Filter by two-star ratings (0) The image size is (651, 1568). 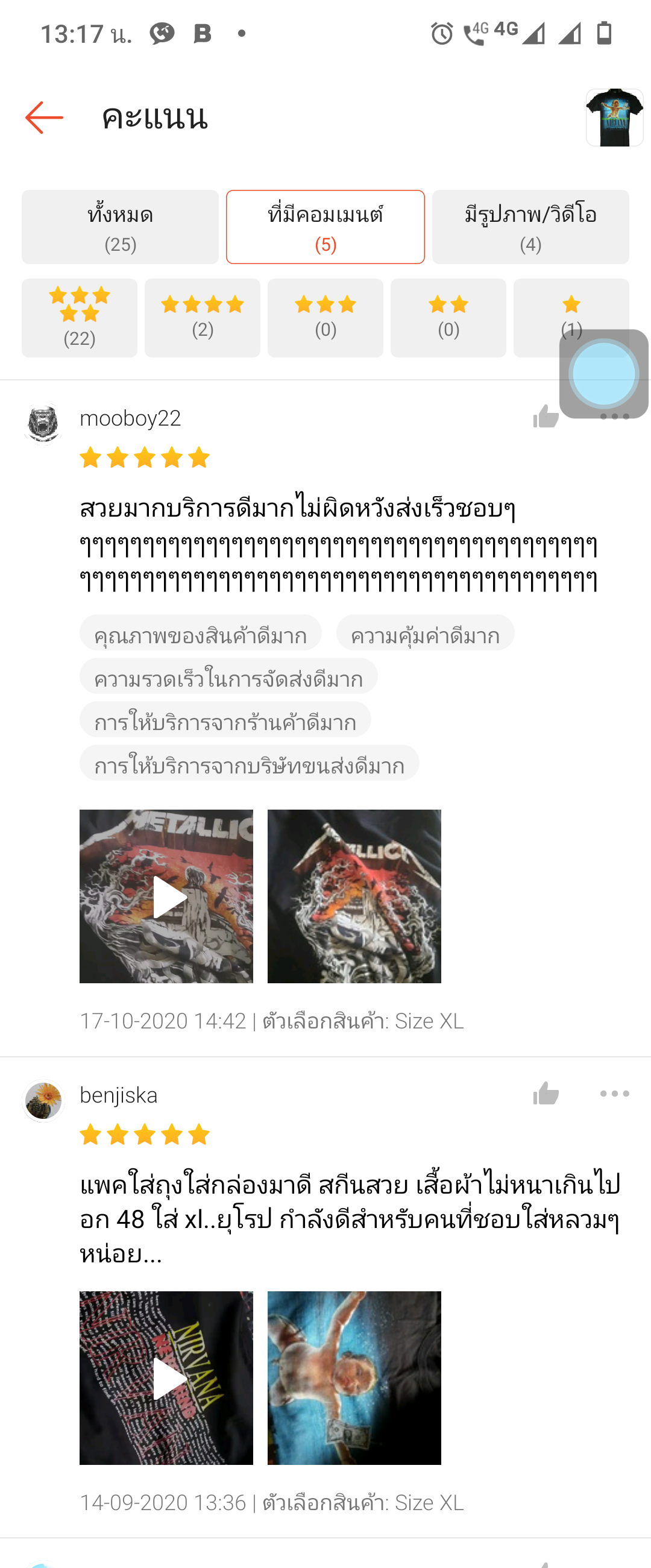pyautogui.click(x=448, y=318)
